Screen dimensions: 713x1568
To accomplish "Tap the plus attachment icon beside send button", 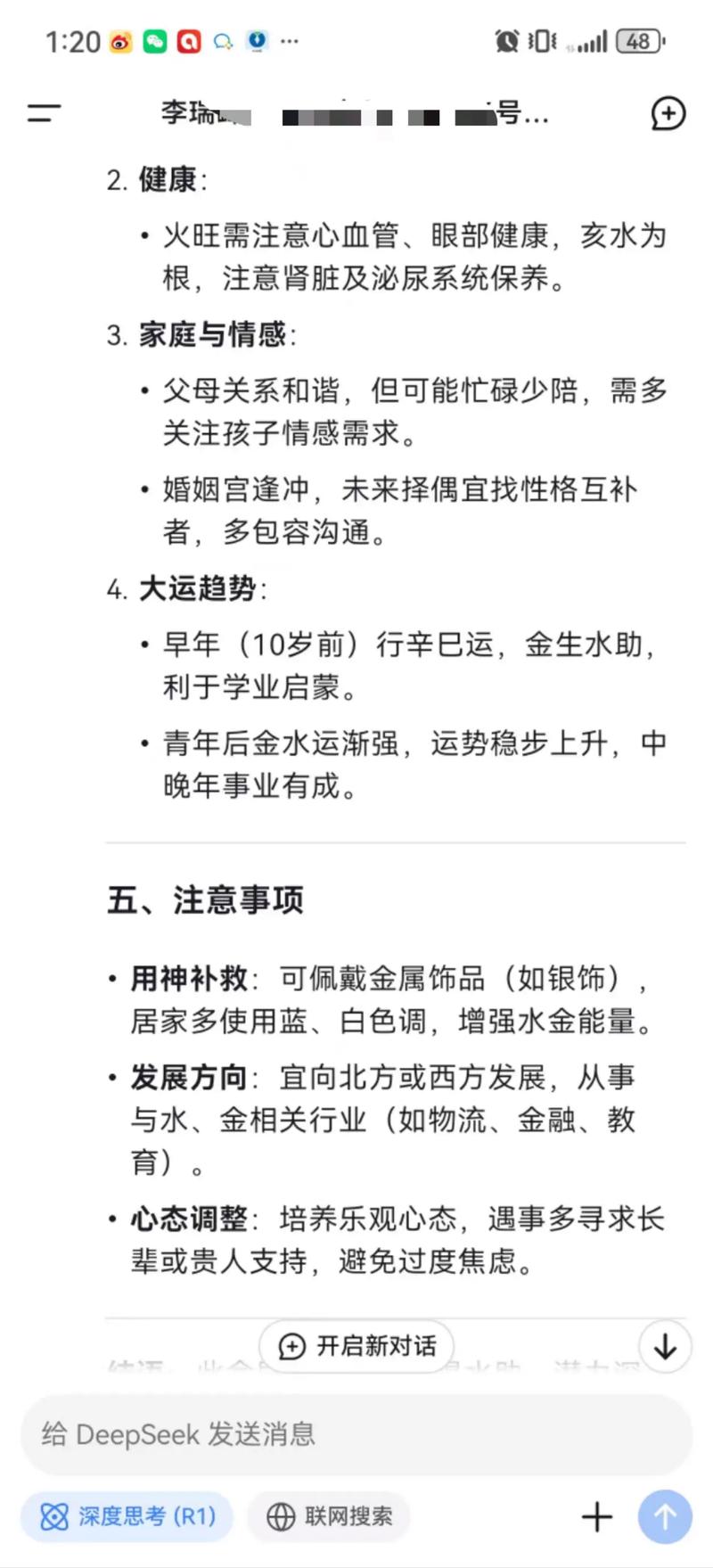I will click(x=596, y=1516).
